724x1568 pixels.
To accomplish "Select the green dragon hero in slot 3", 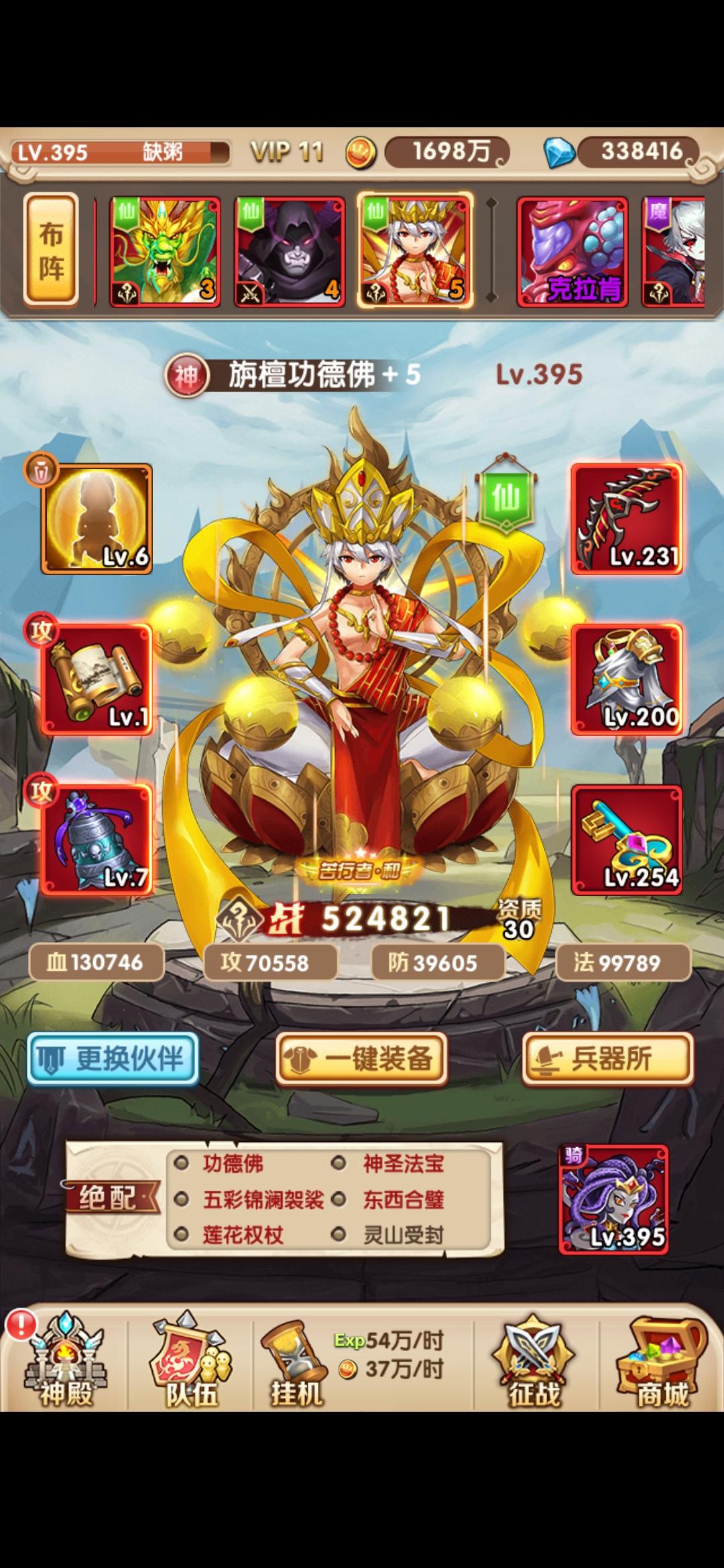I will pyautogui.click(x=165, y=251).
